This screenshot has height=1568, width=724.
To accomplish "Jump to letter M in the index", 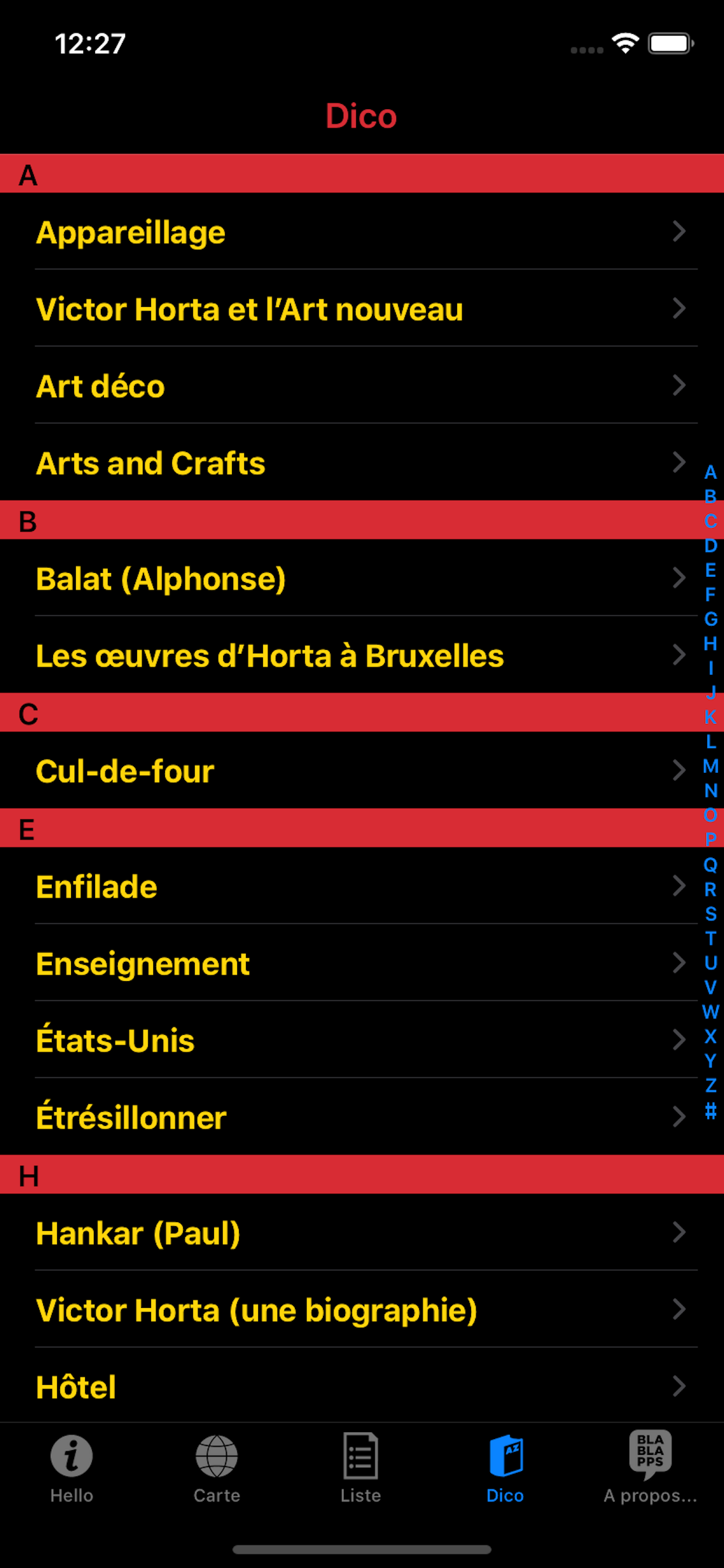I will (710, 766).
